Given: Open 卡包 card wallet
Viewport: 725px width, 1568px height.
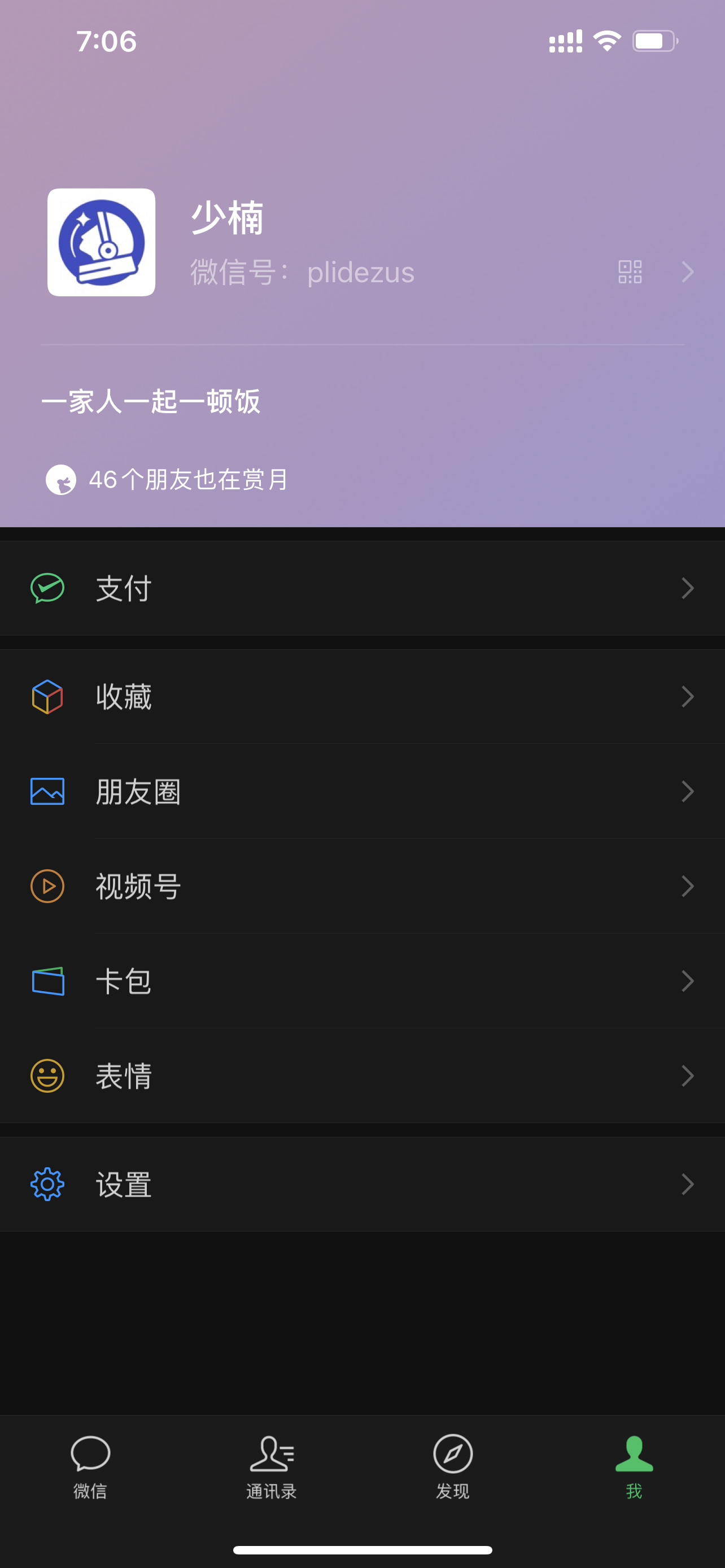Looking at the screenshot, I should 362,981.
